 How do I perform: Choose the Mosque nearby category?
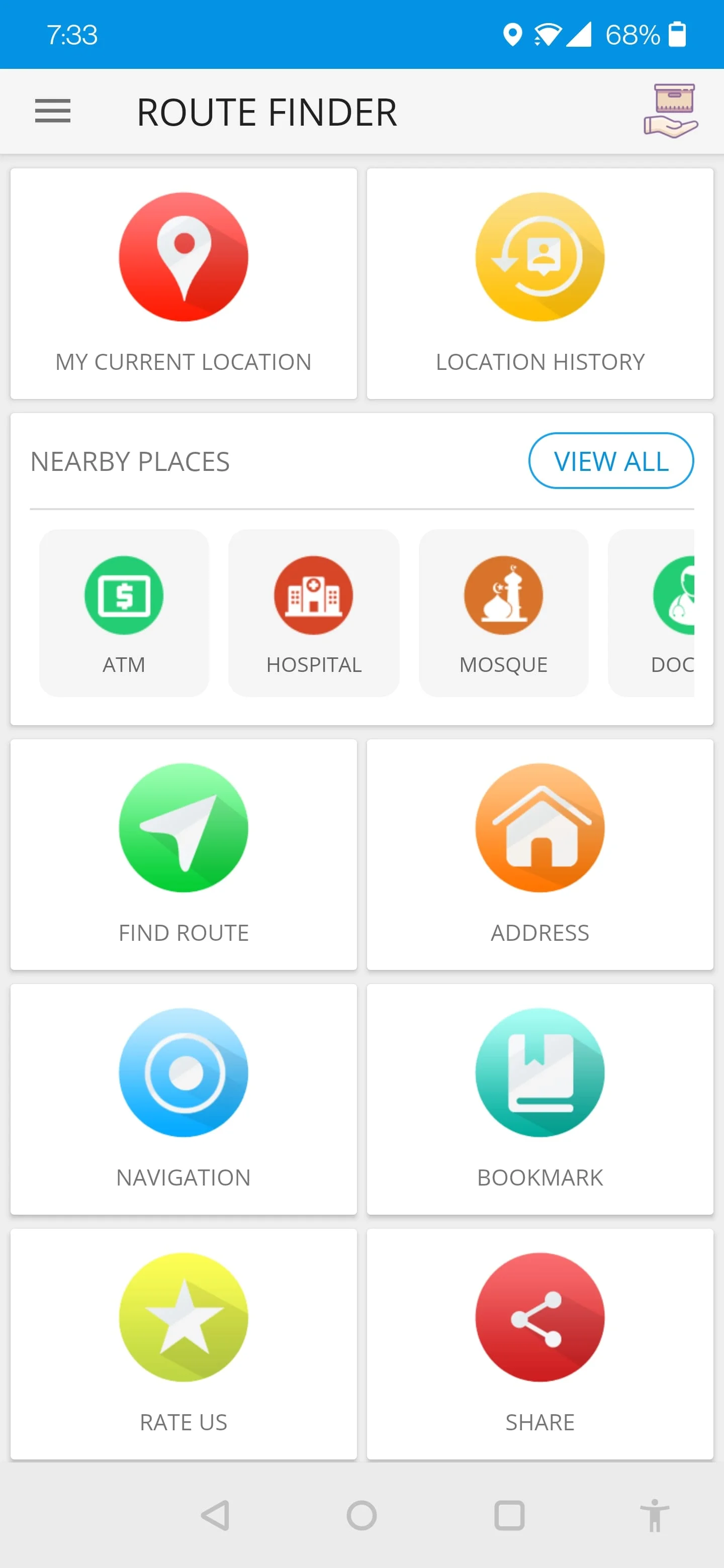tap(504, 613)
